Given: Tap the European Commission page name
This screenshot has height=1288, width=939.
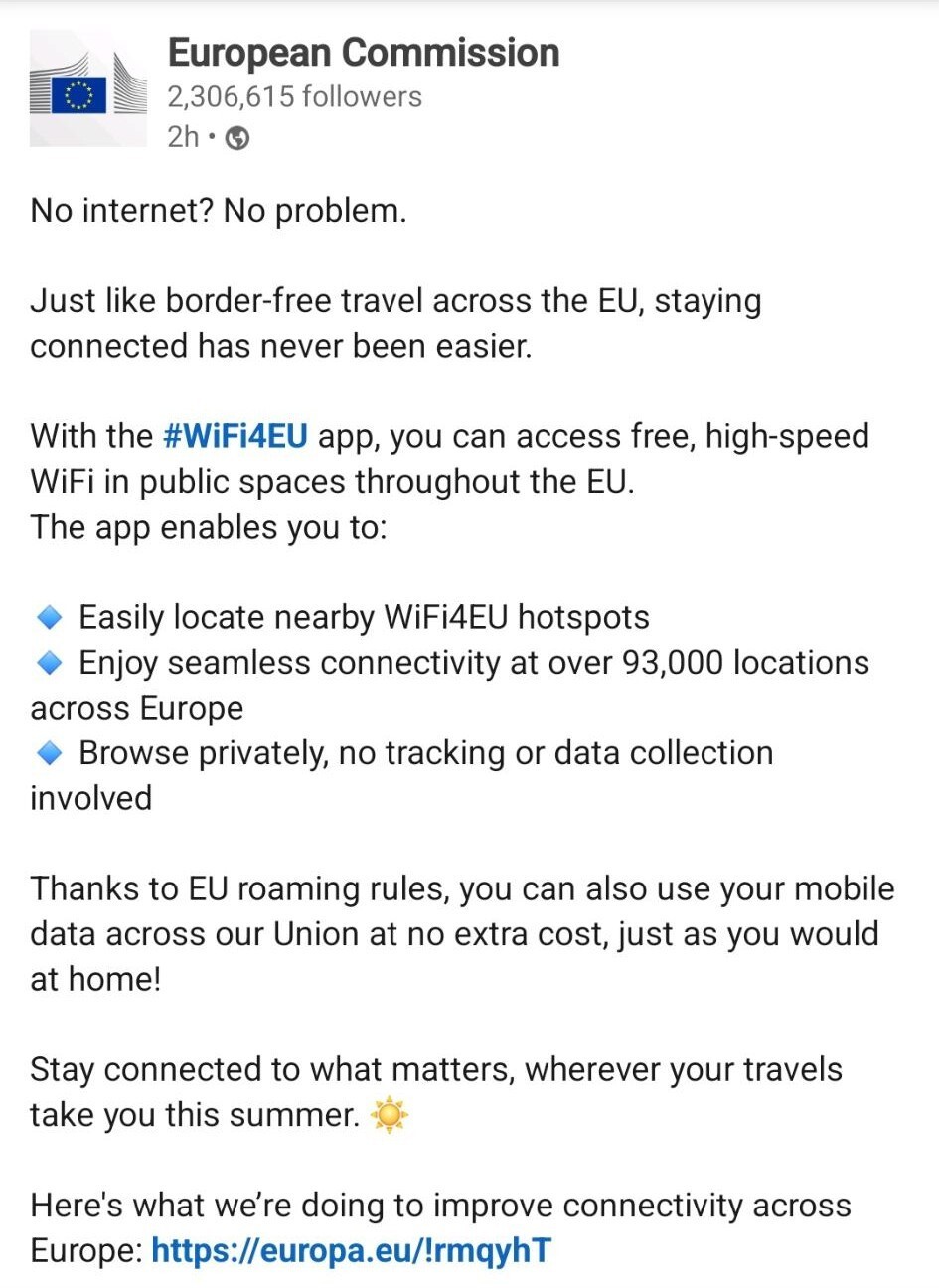Looking at the screenshot, I should point(364,52).
